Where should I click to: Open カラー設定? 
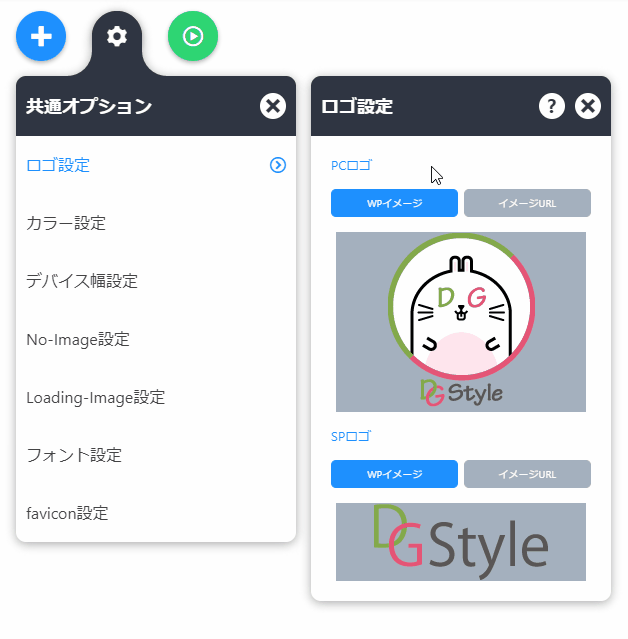(x=155, y=223)
